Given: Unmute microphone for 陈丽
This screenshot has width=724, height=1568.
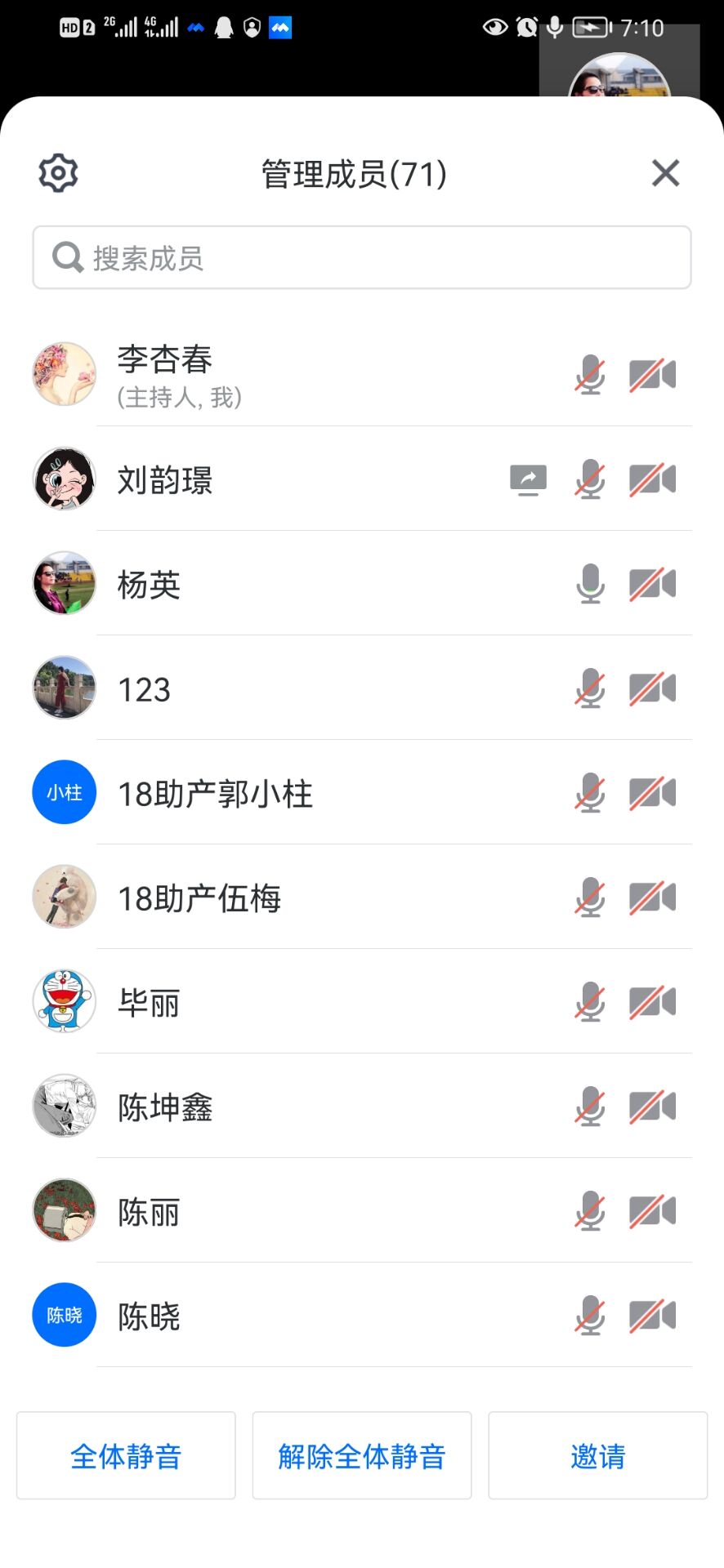Looking at the screenshot, I should coord(590,1211).
